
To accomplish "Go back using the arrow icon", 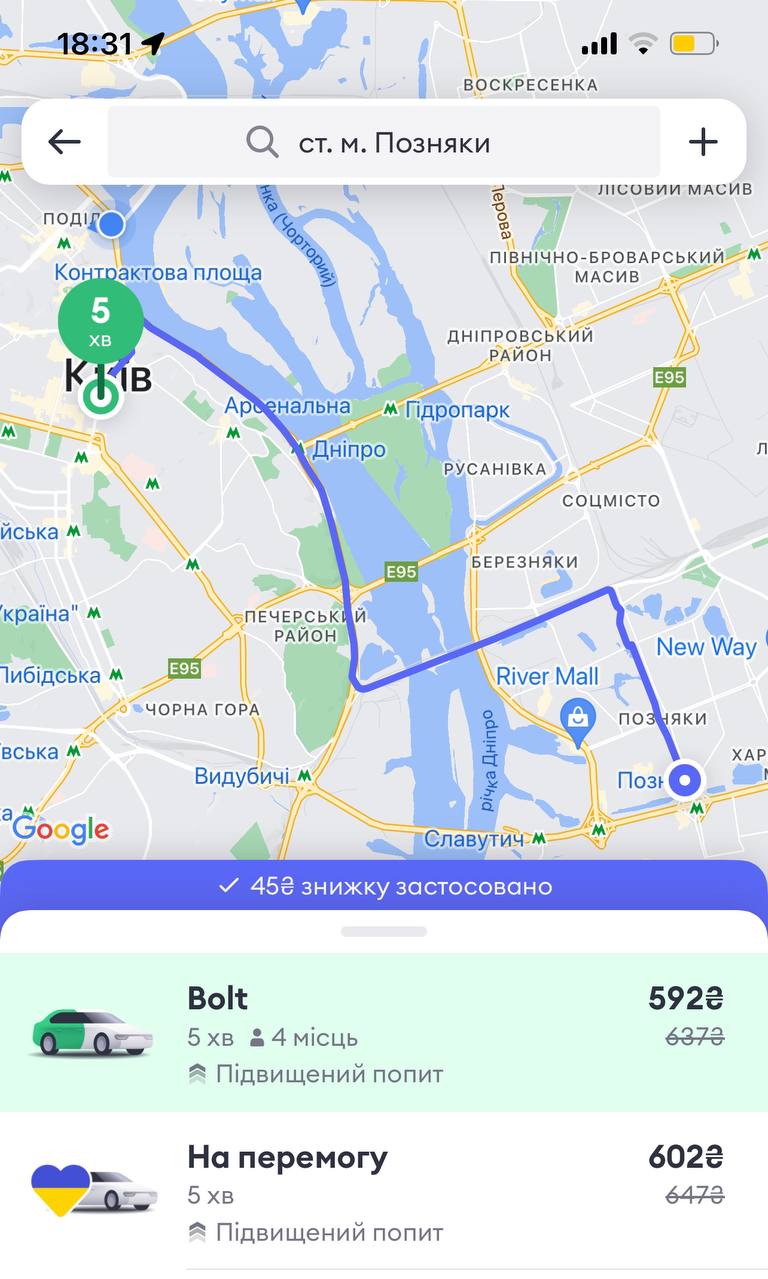I will coord(64,142).
